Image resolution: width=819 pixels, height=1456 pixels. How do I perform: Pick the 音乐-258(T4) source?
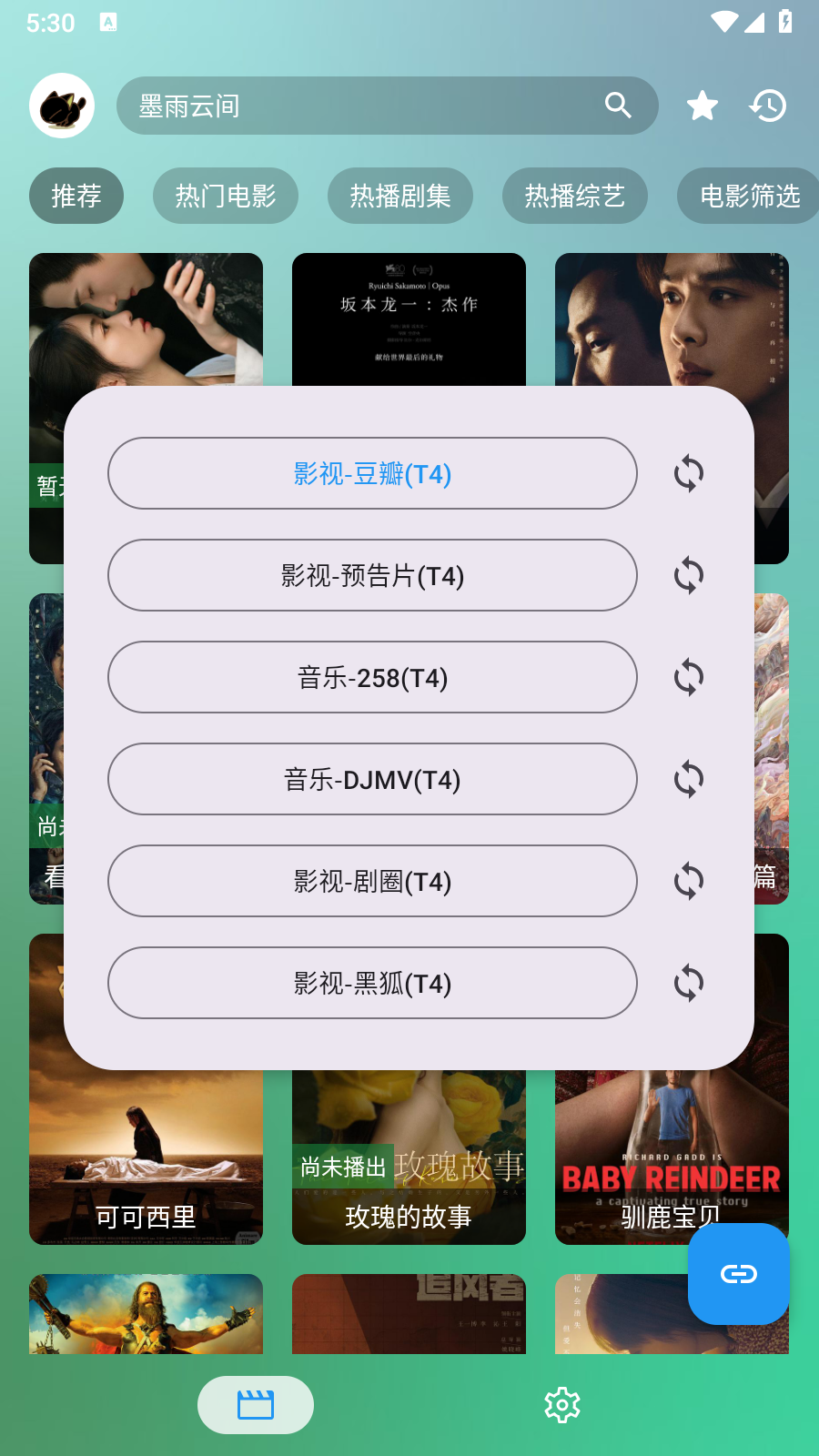(372, 677)
